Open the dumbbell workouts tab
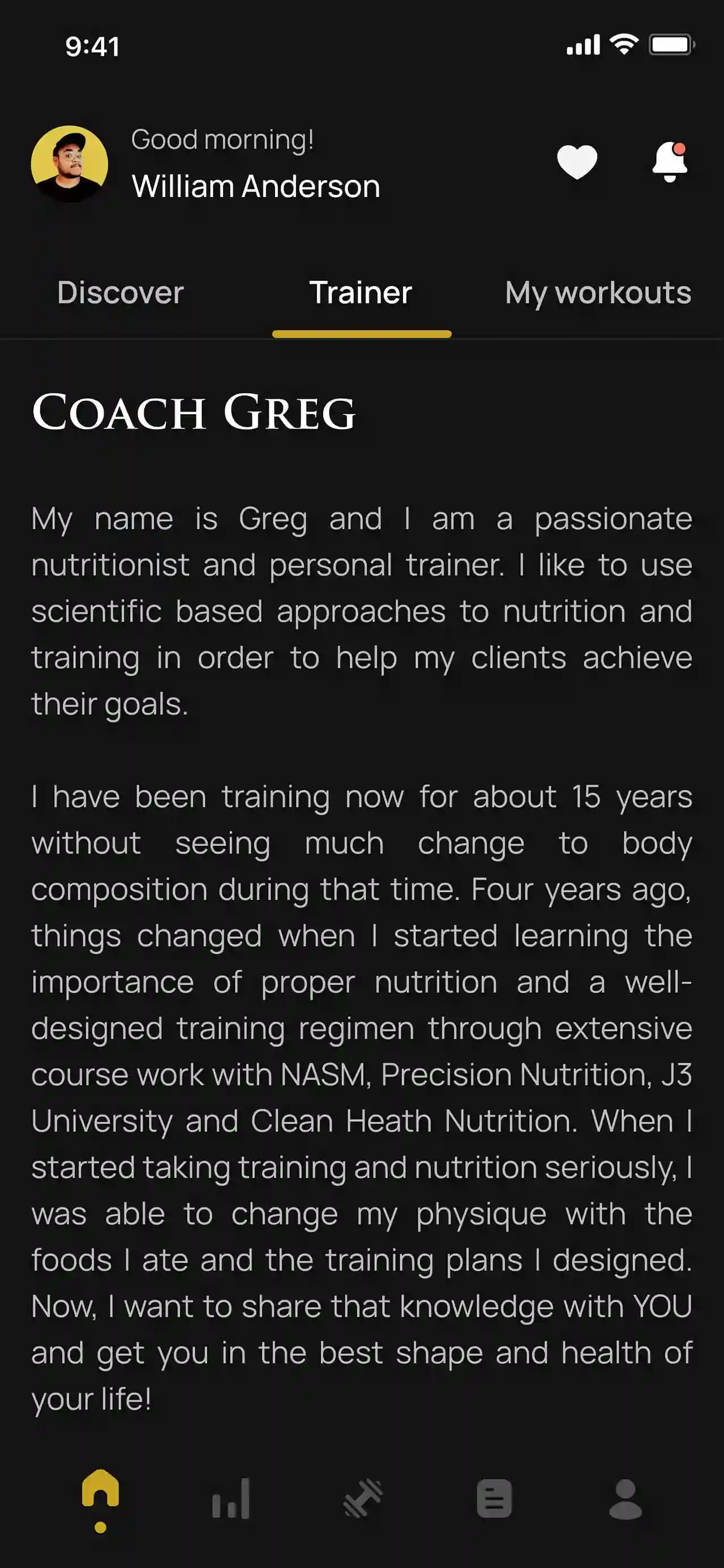The image size is (724, 1568). 363,1498
